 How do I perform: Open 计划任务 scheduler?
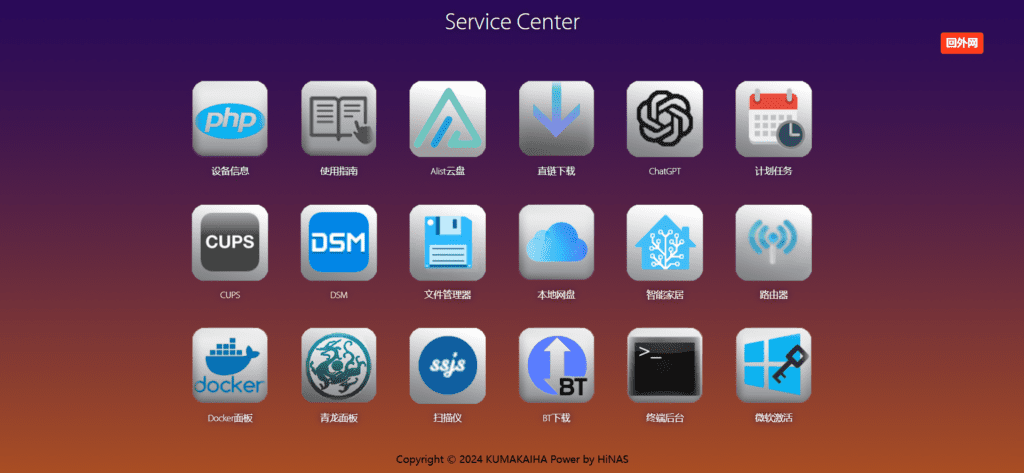(x=774, y=119)
